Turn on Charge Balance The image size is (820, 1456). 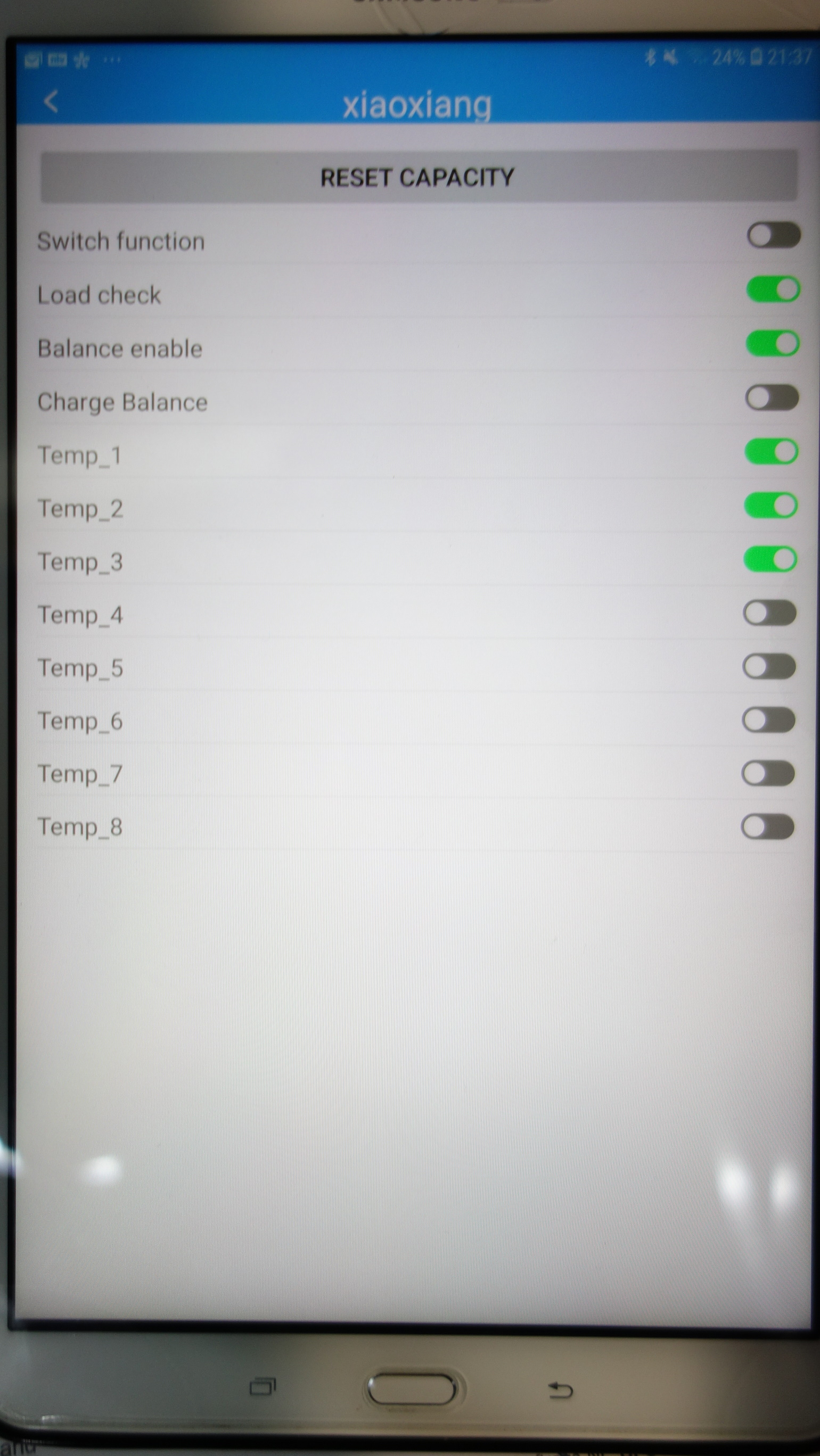click(x=772, y=398)
